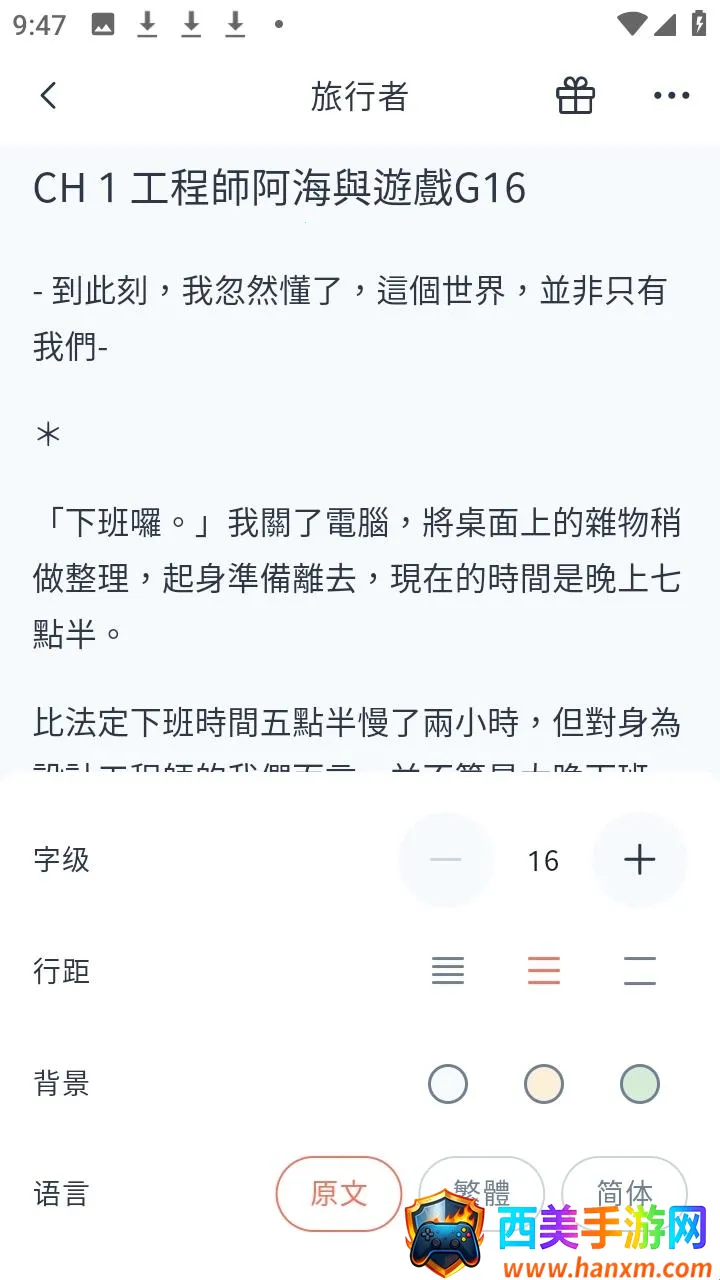Tap the 字级 font size label
The width and height of the screenshot is (720, 1280).
pyautogui.click(x=61, y=860)
